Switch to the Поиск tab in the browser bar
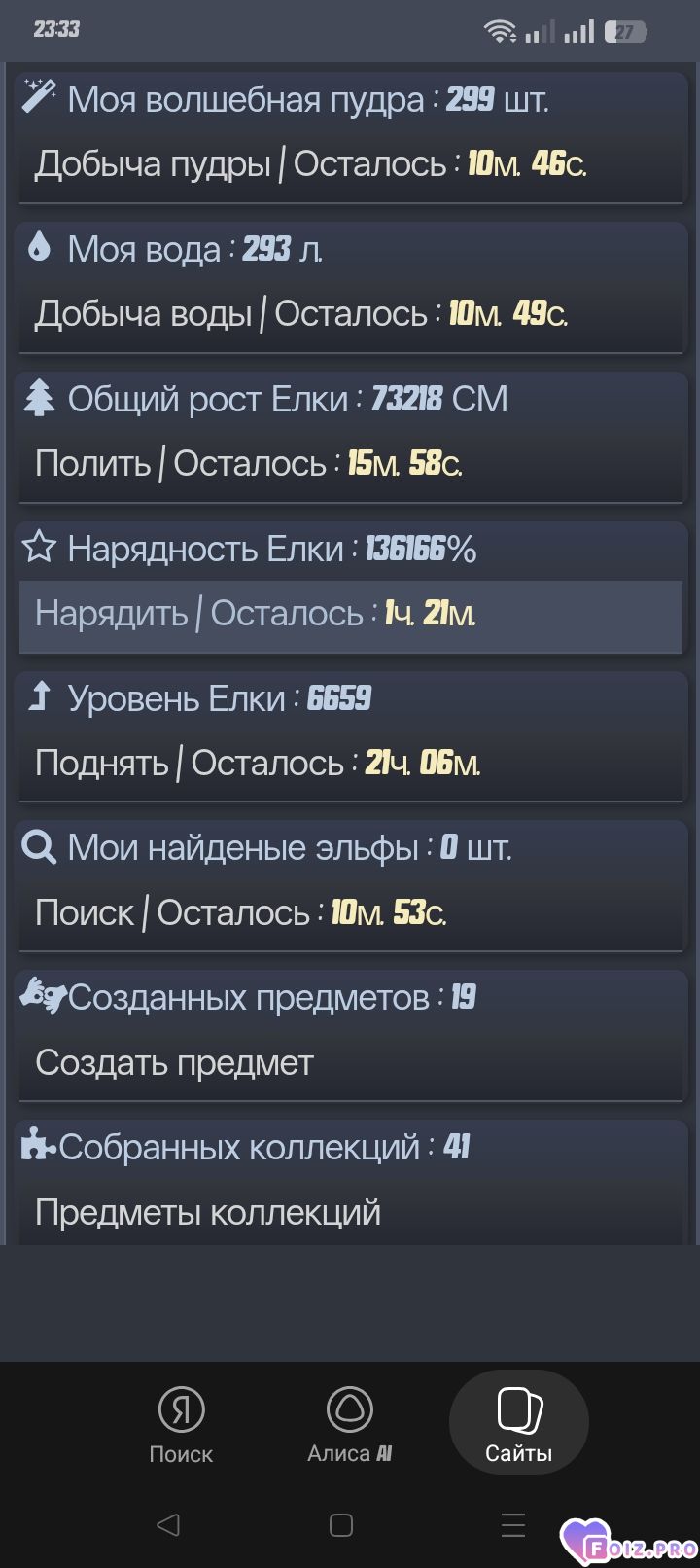The image size is (700, 1568). pyautogui.click(x=181, y=1425)
